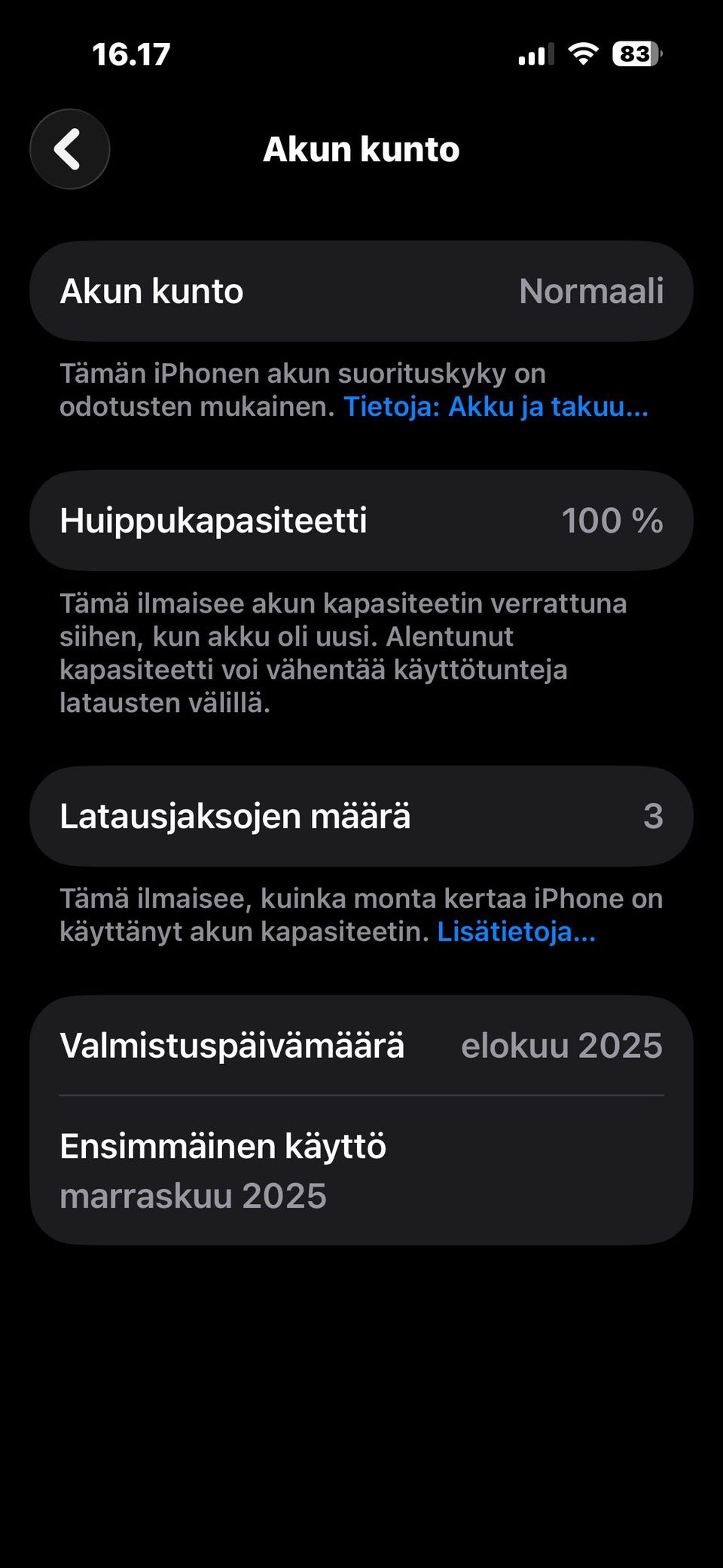Screen dimensions: 723x1568
Task: Tap the cellular signal bars icon
Action: [536, 53]
